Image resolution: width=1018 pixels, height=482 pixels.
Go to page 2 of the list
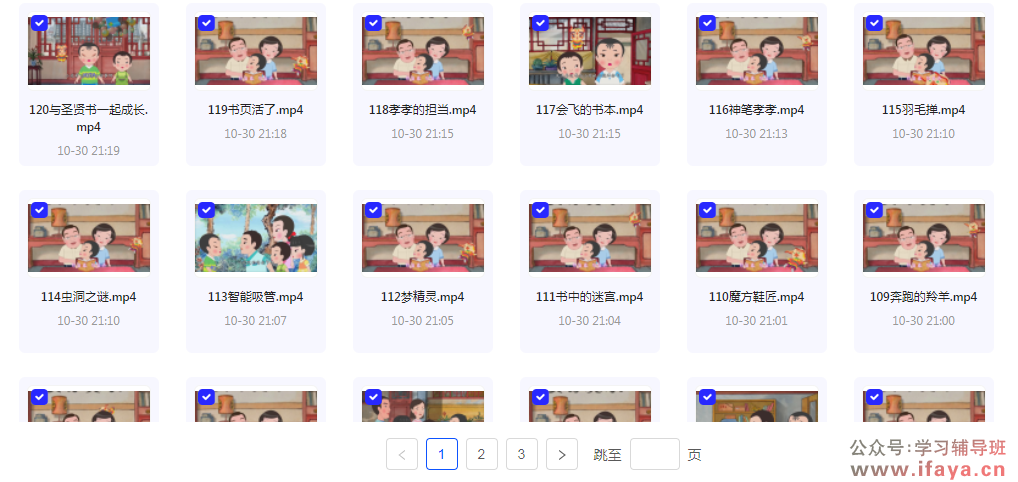click(x=482, y=454)
